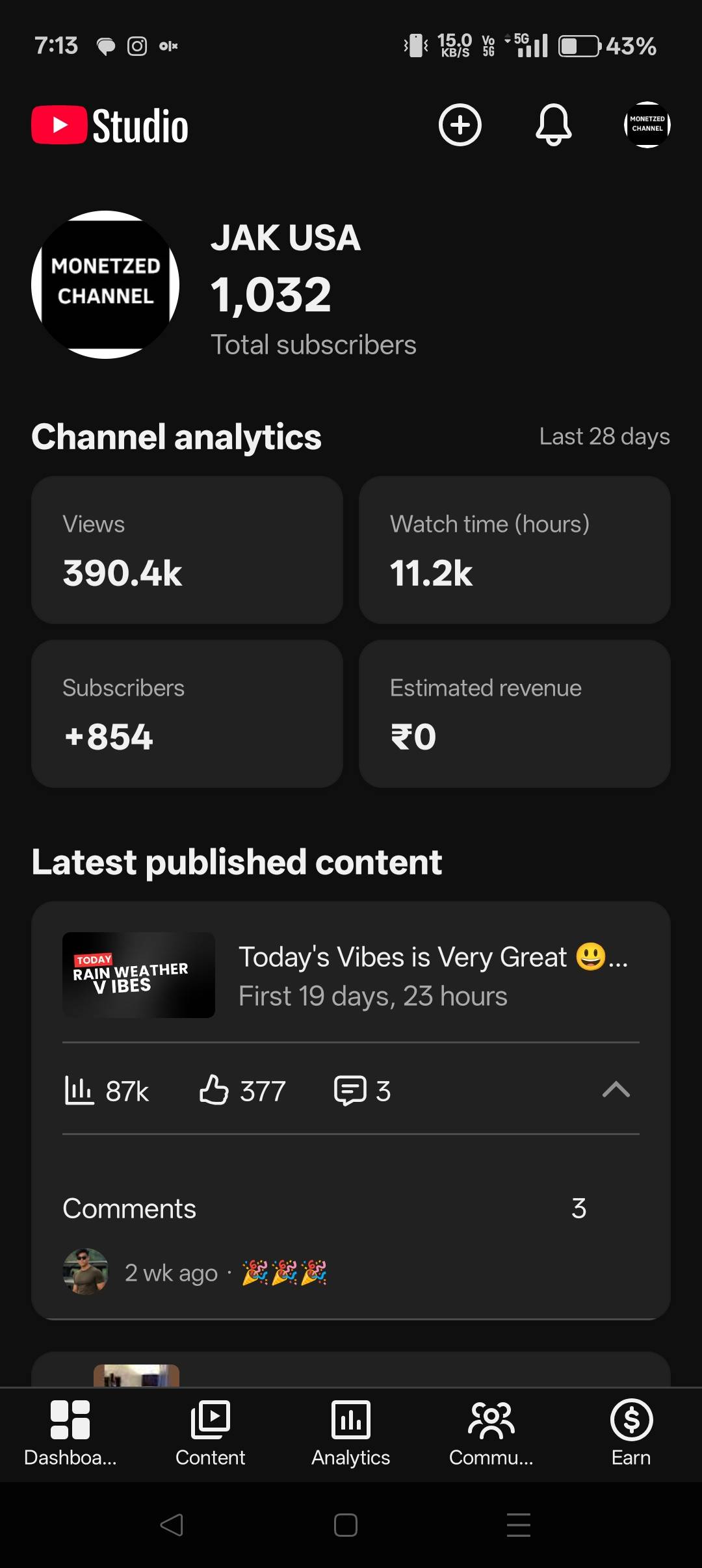Open the Estimated revenue card
This screenshot has height=1568, width=702.
coord(514,714)
